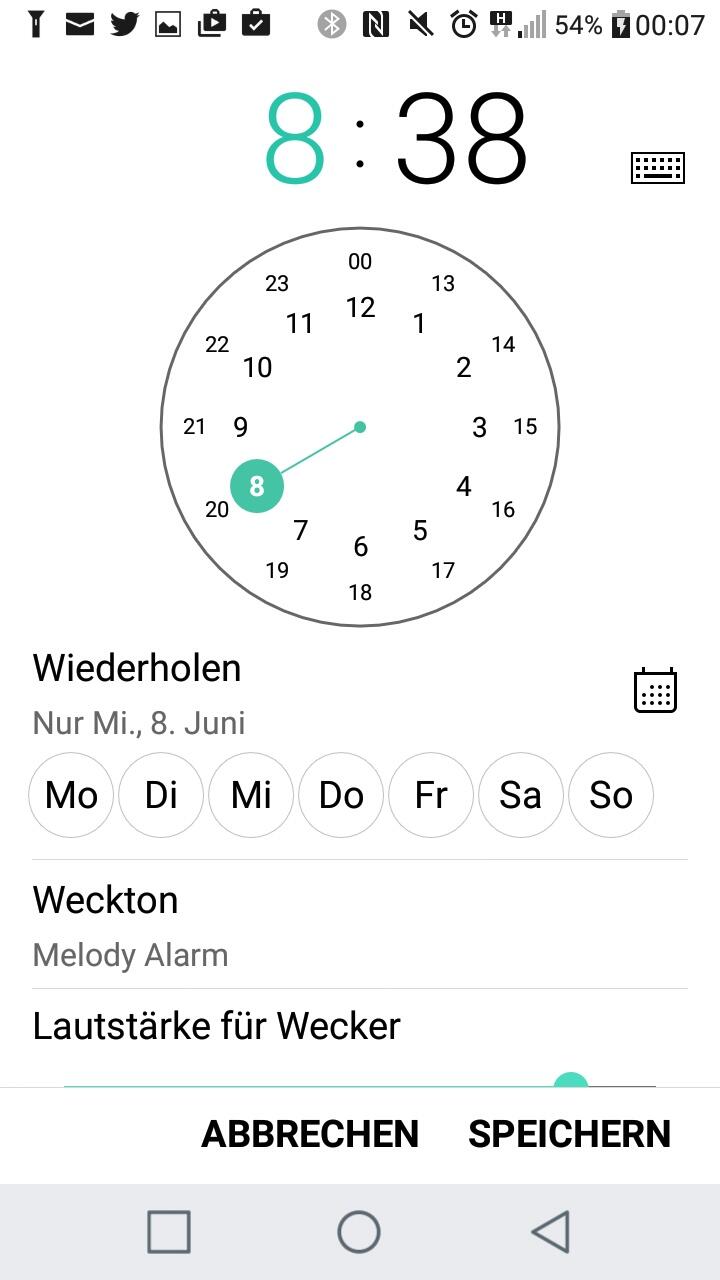Select So as repeat day
The image size is (720, 1280).
tap(611, 795)
